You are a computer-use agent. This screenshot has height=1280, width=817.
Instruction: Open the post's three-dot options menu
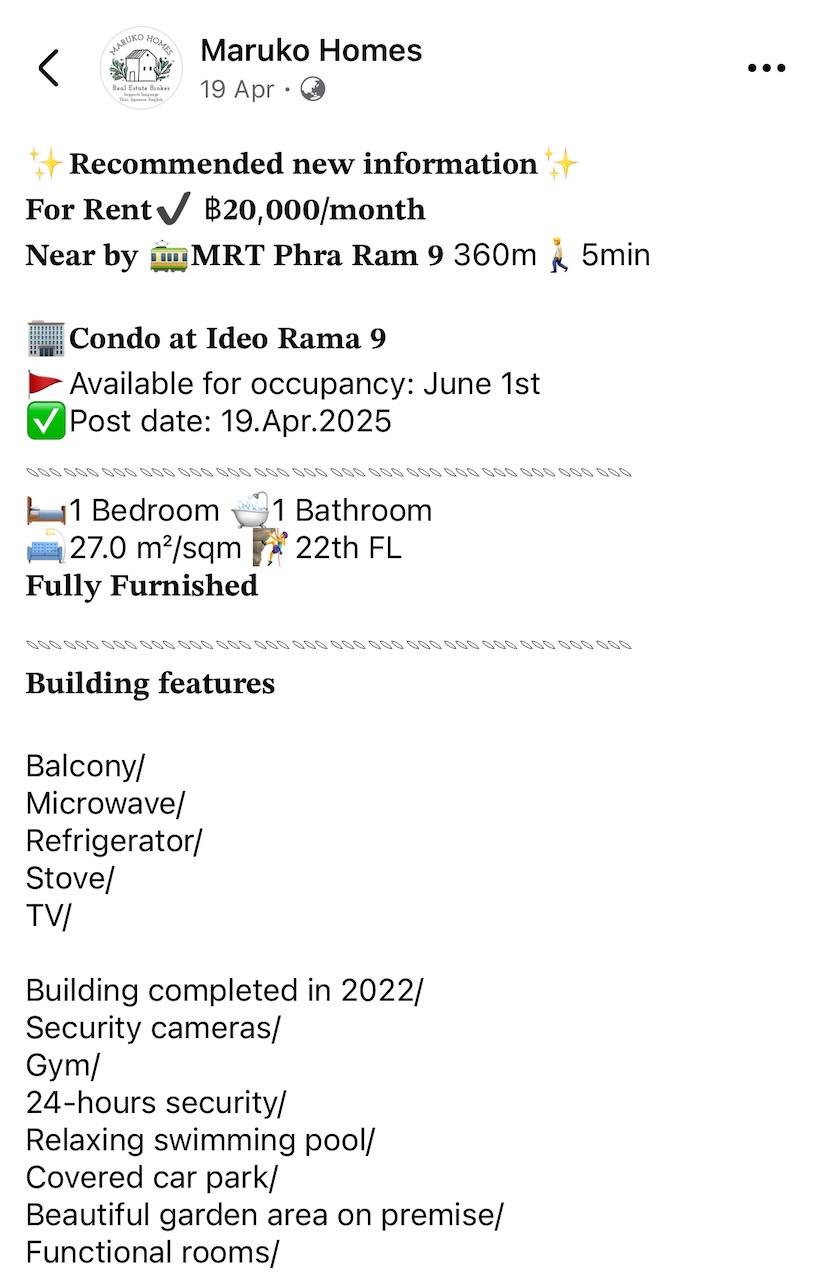[x=766, y=68]
